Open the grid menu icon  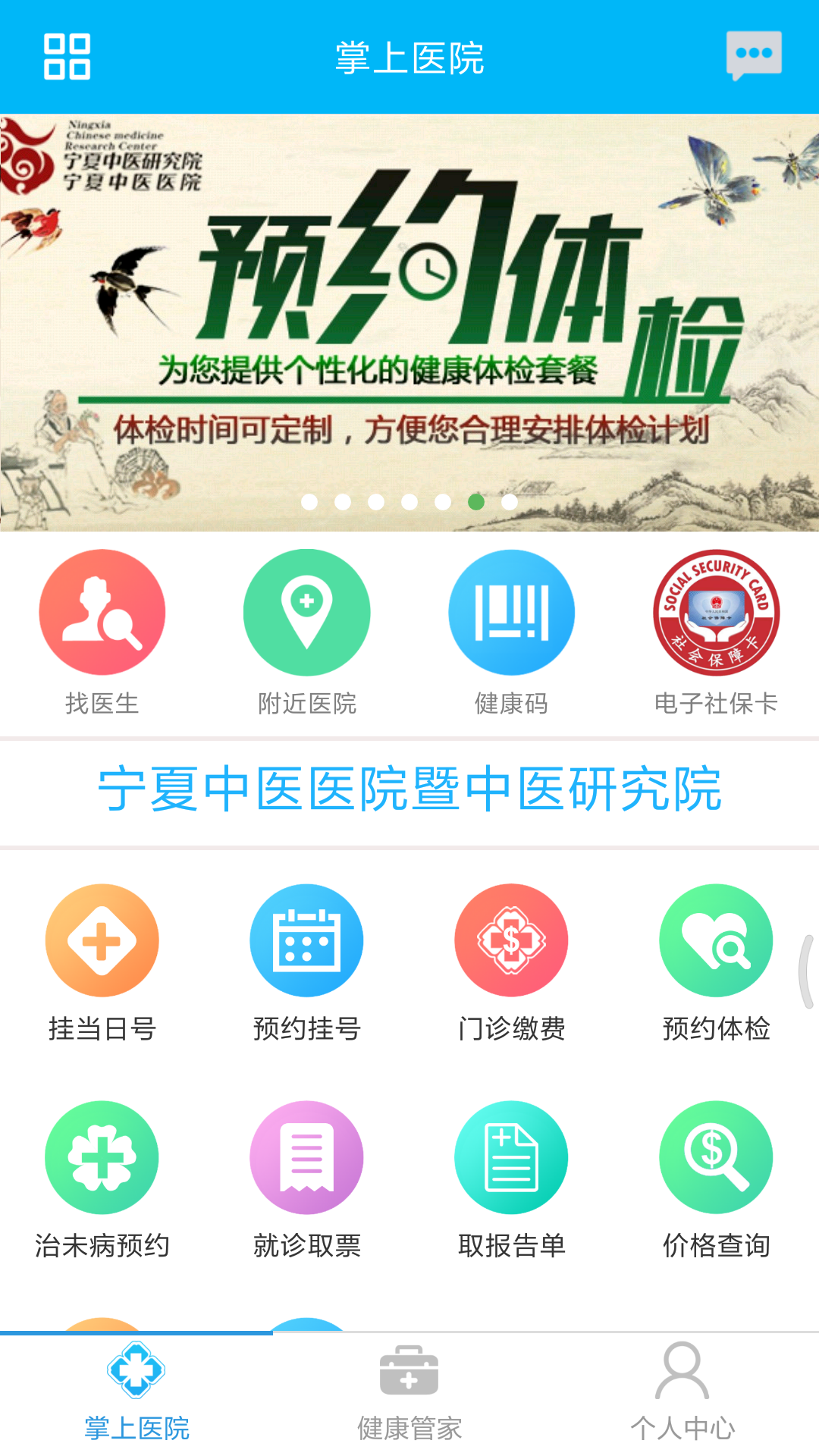tap(67, 57)
